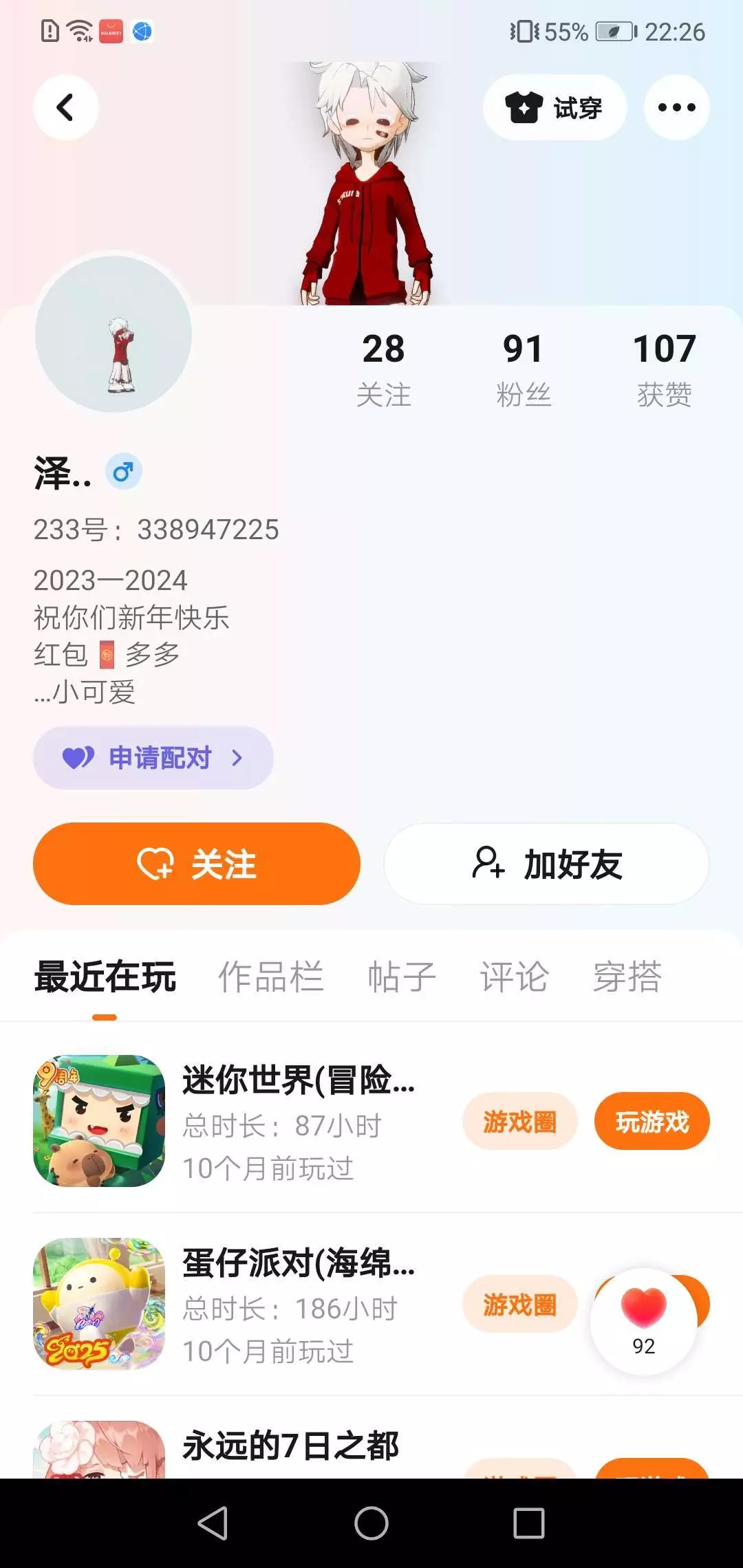
Task: View the 91 粉丝 fans list
Action: click(524, 368)
